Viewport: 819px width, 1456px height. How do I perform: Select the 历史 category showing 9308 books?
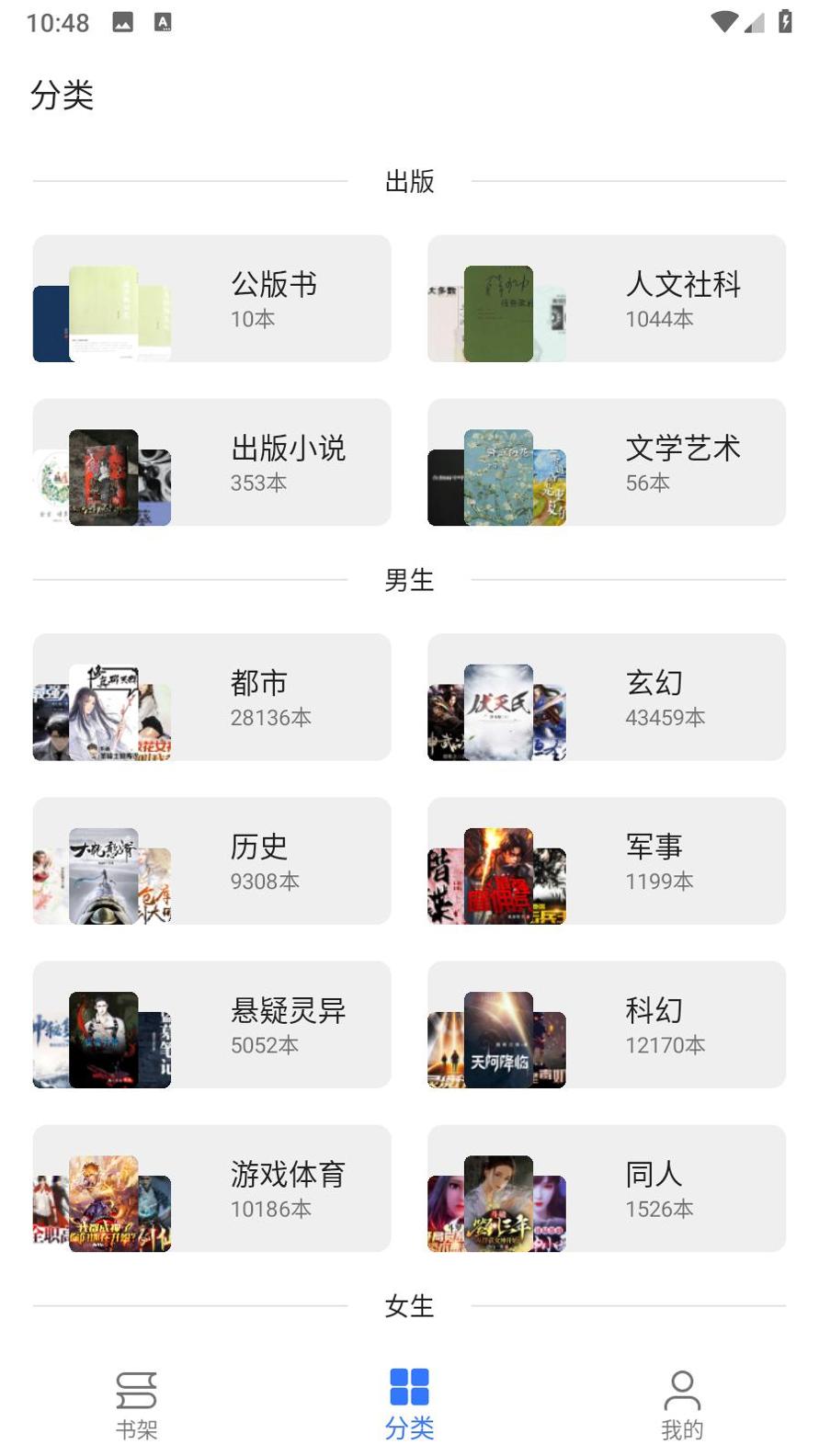coord(211,860)
